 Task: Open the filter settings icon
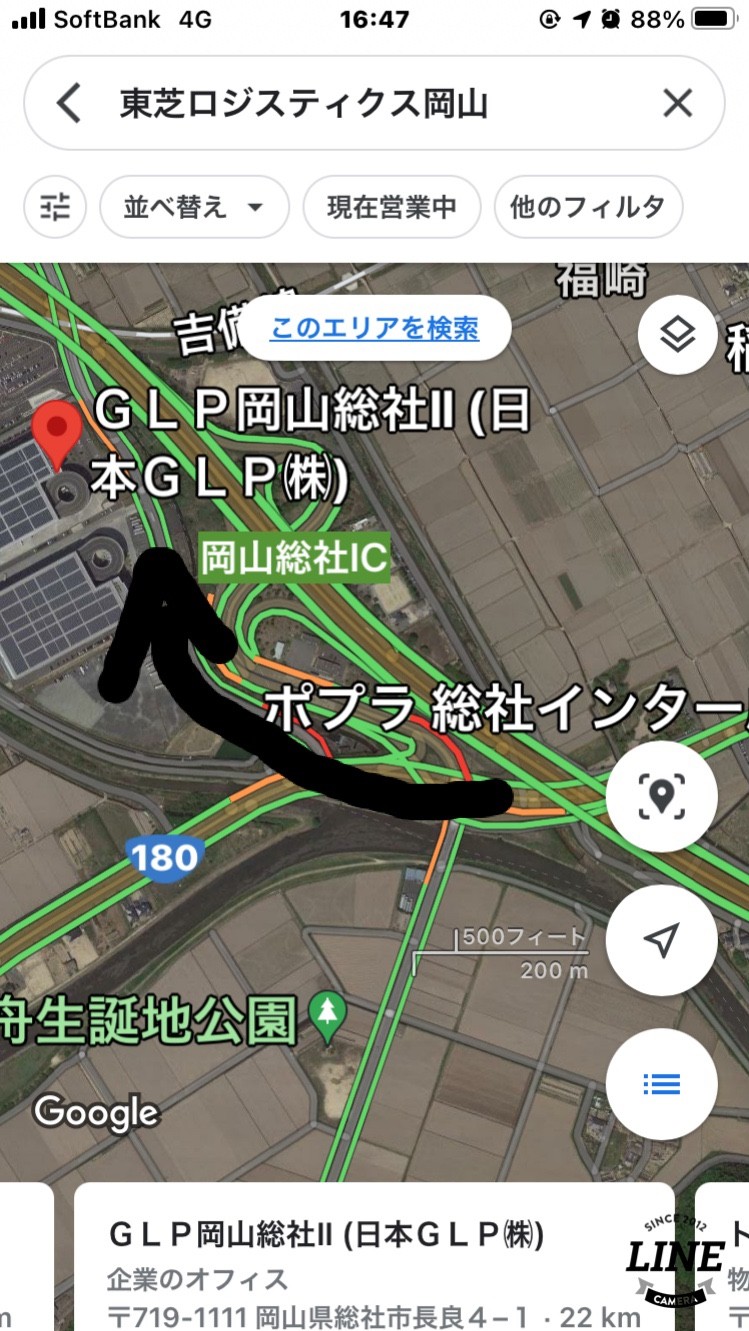56,207
